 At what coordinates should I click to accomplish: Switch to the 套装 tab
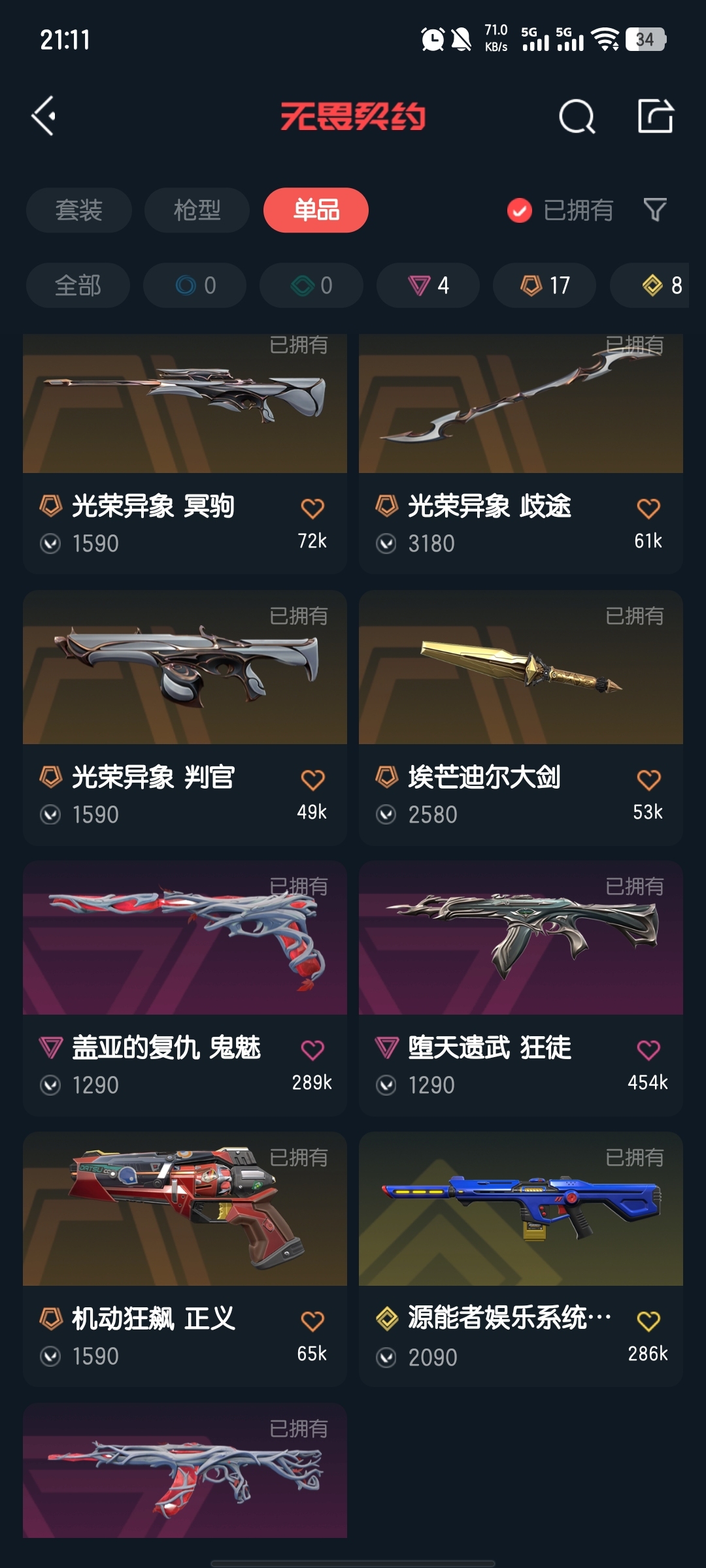tap(79, 210)
